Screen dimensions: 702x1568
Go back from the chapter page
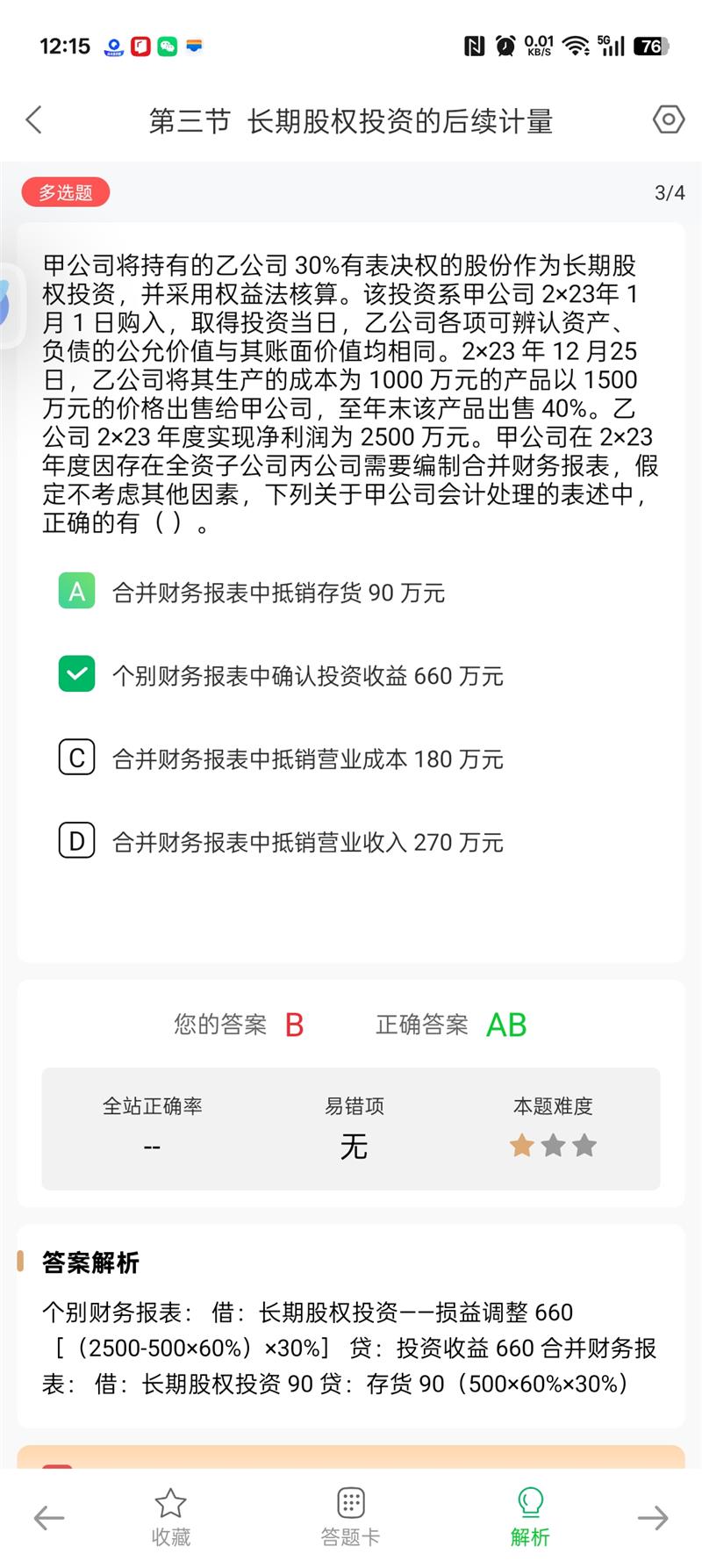point(34,119)
